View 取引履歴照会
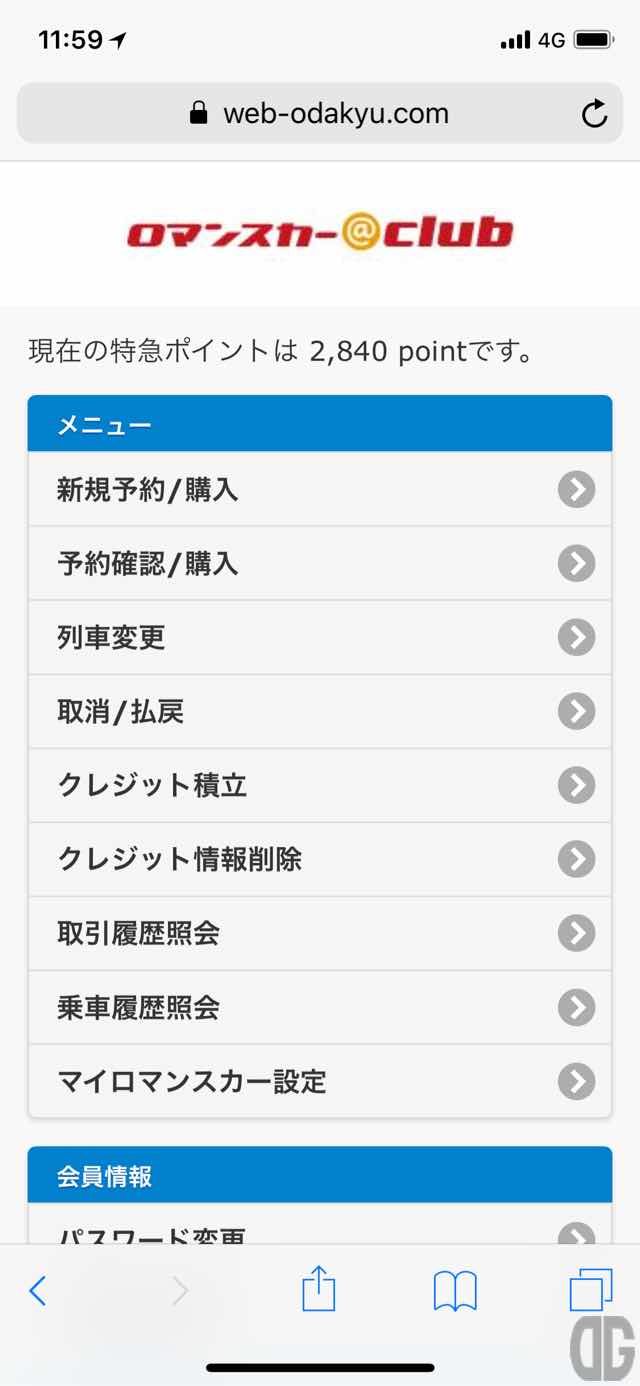The width and height of the screenshot is (640, 1386). (320, 934)
